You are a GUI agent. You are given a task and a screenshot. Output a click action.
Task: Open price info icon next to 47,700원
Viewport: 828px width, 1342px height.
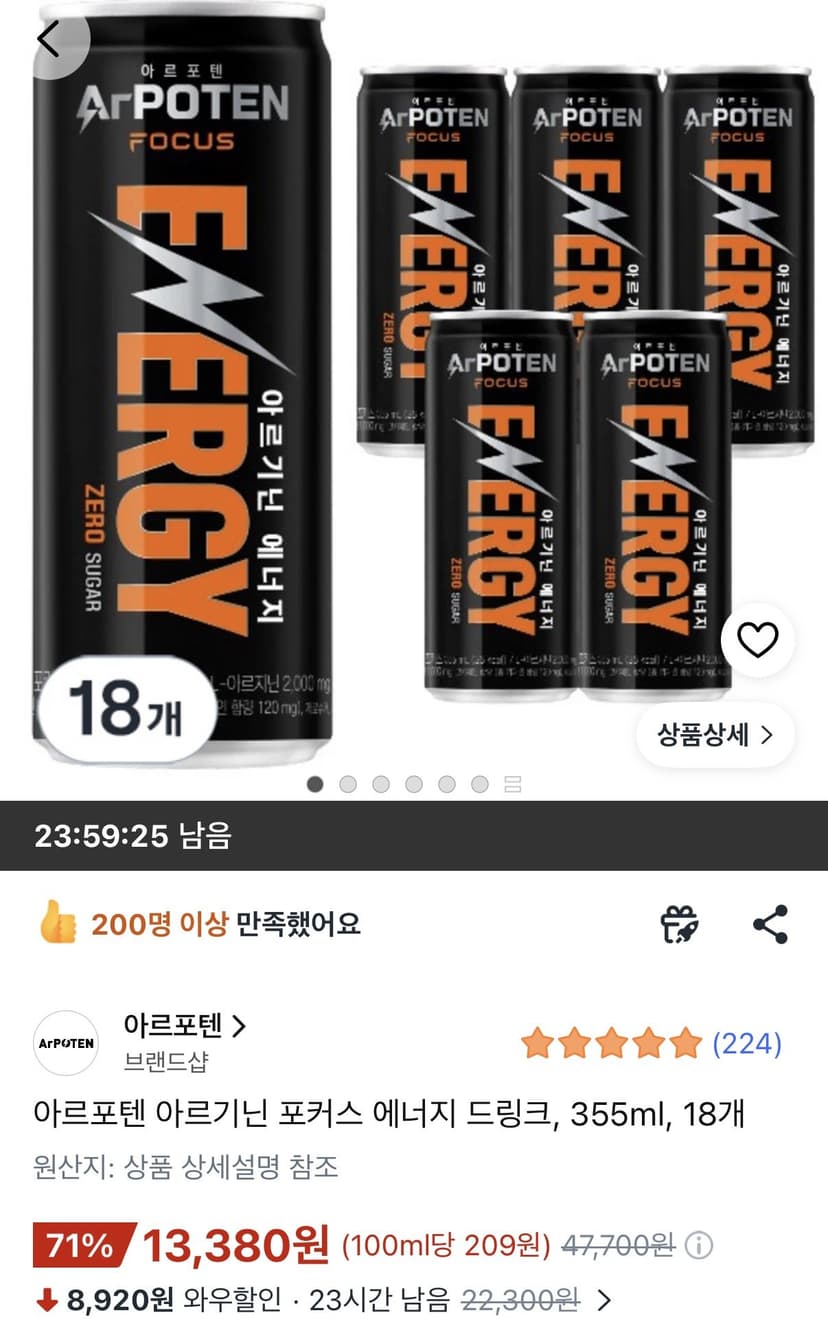point(701,1245)
